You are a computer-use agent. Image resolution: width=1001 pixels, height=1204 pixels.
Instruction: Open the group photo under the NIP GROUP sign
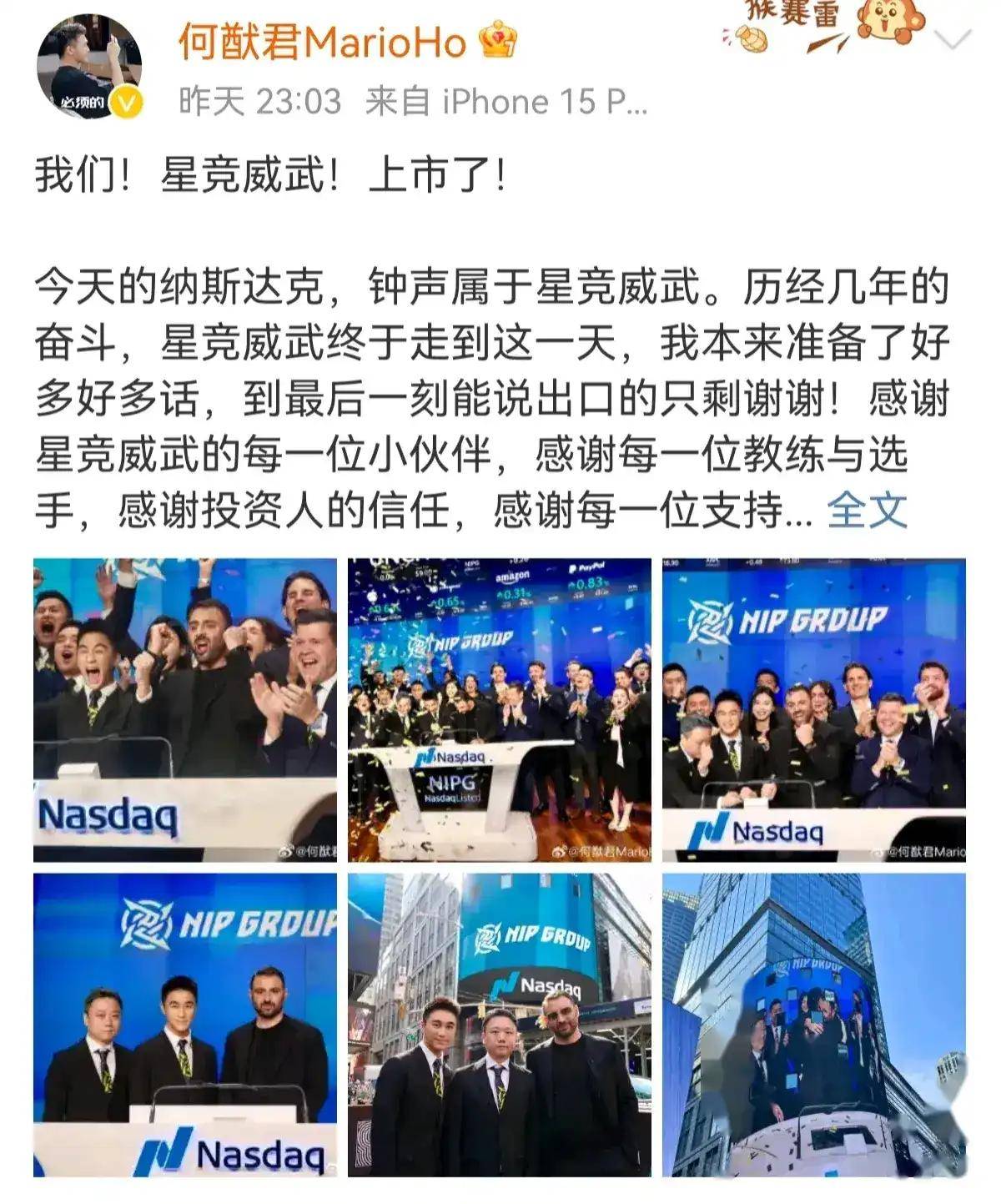[813, 709]
